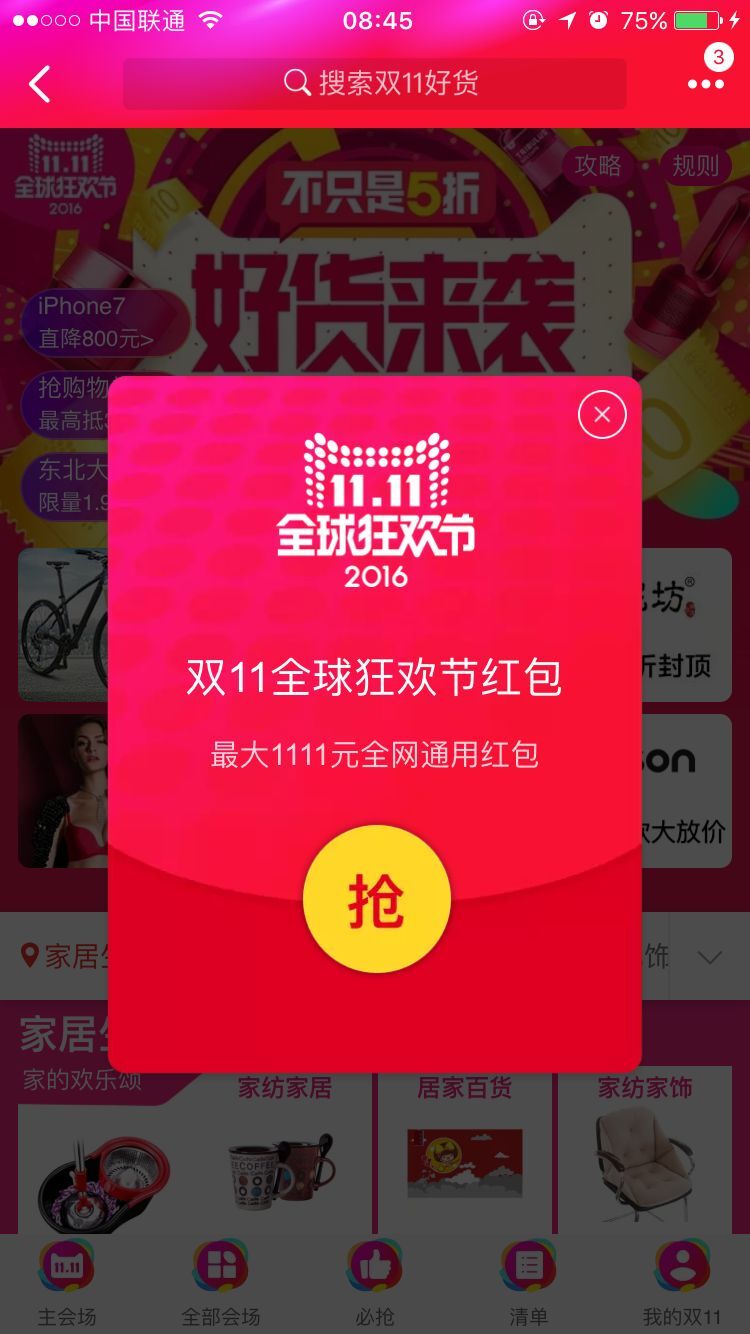Image resolution: width=750 pixels, height=1334 pixels.
Task: Switch to the 全部会场 tab
Action: coord(220,1283)
